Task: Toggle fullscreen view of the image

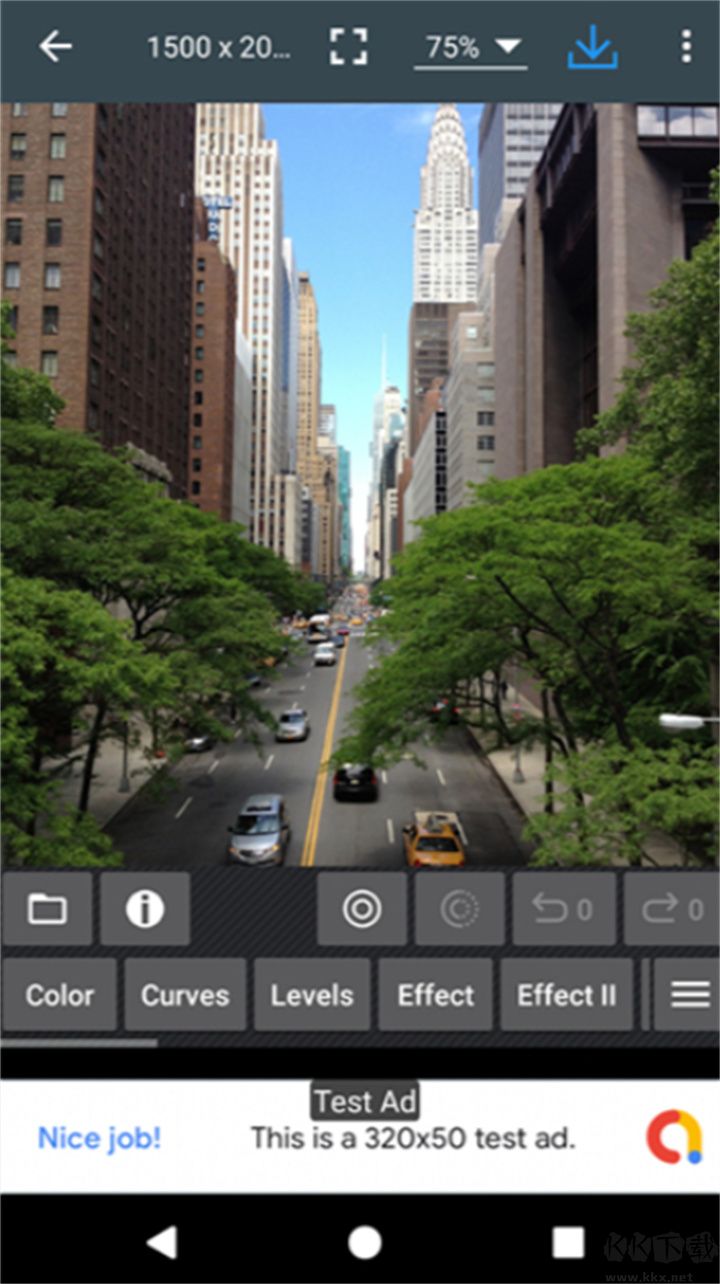Action: [348, 47]
